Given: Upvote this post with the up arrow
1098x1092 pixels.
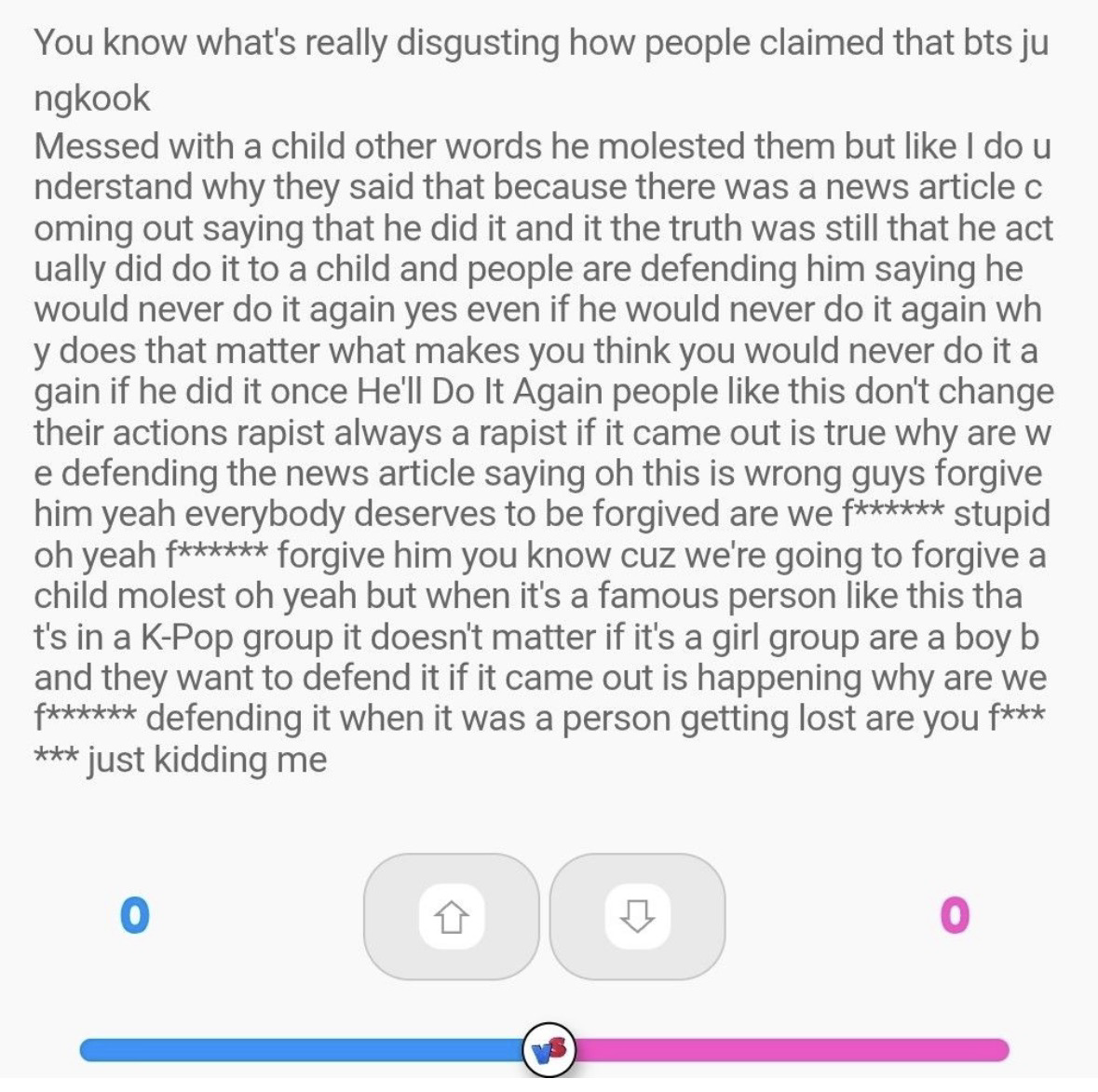Looking at the screenshot, I should point(451,917).
